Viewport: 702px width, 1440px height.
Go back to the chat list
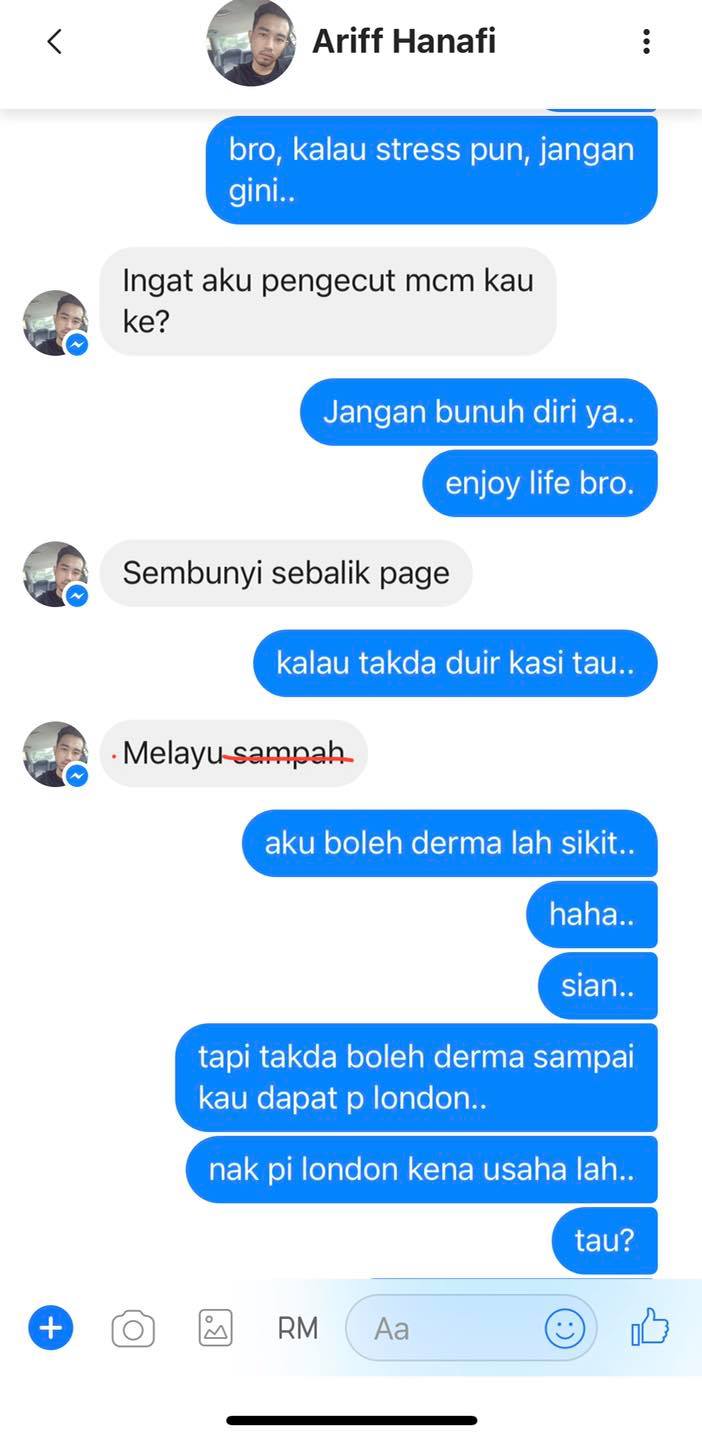coord(55,41)
